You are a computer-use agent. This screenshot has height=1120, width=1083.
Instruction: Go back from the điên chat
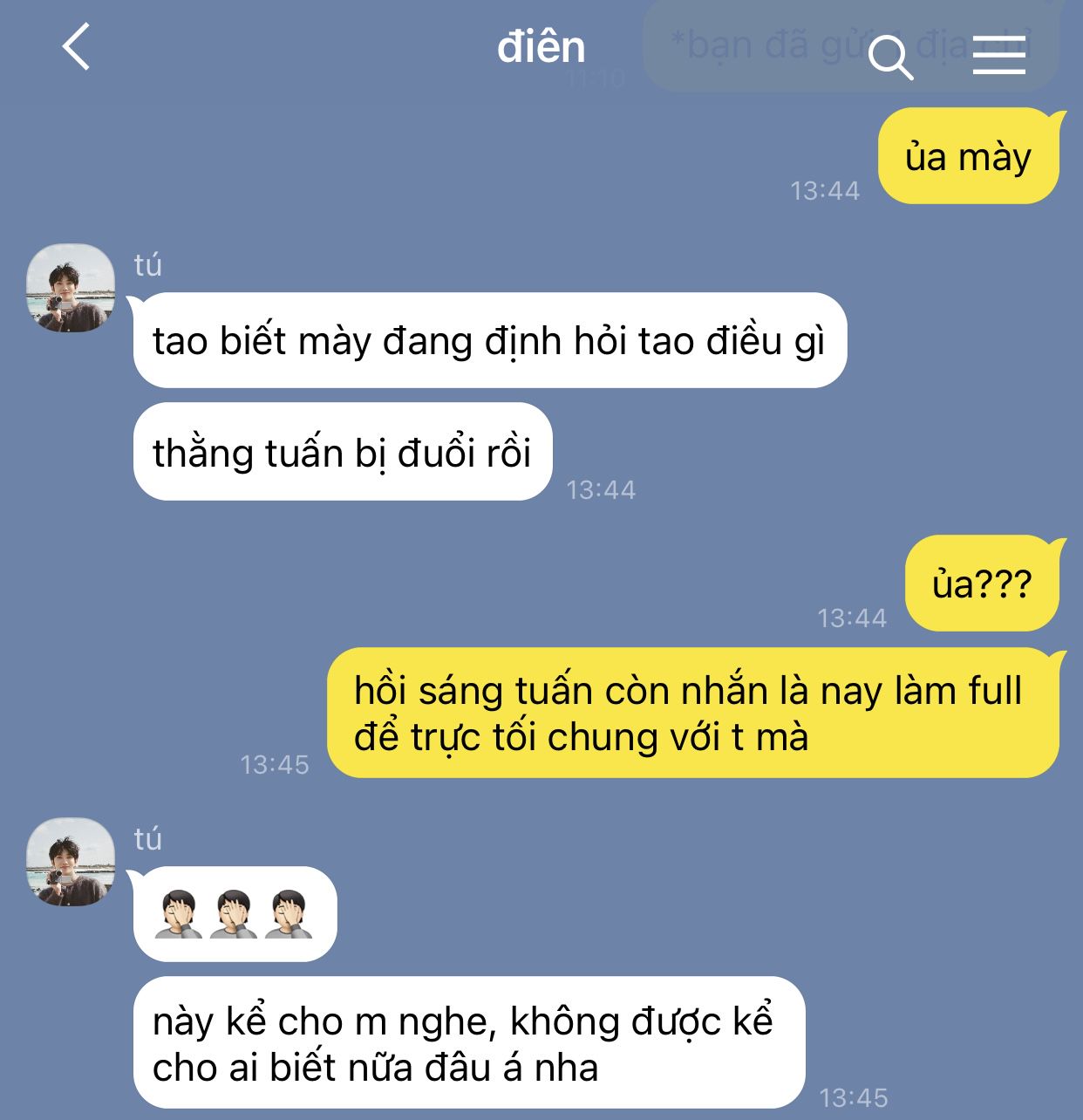click(x=77, y=47)
